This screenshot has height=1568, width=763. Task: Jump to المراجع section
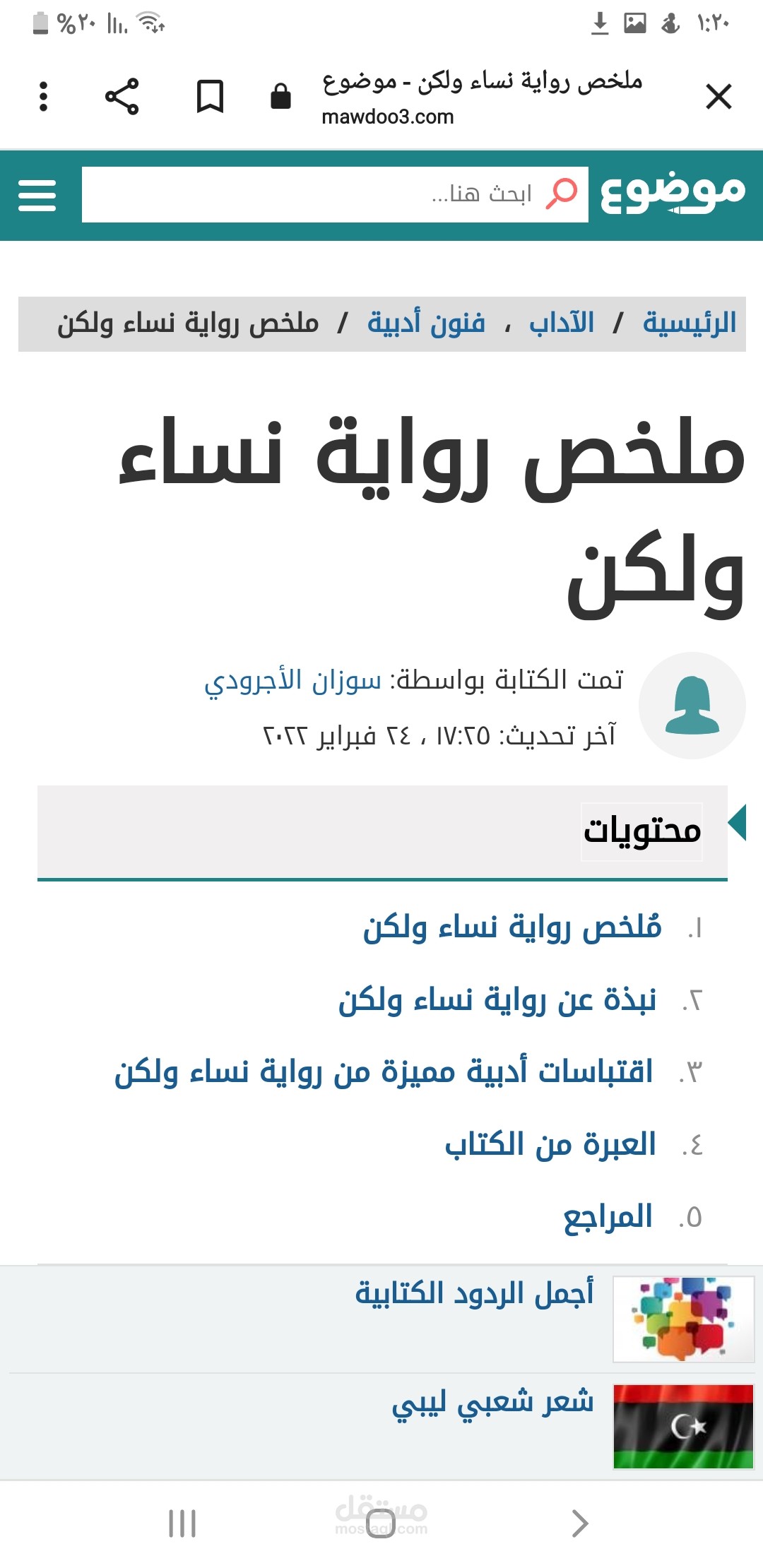click(608, 1216)
